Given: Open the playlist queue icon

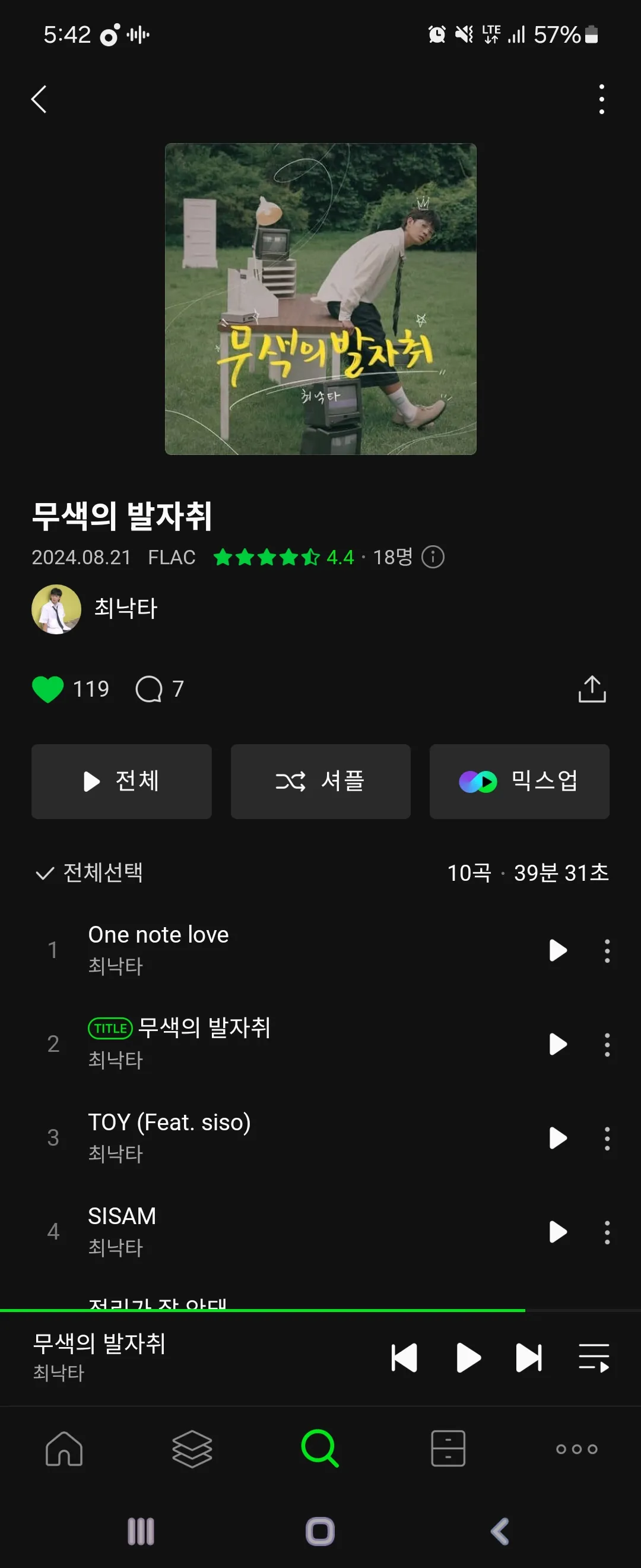Looking at the screenshot, I should pyautogui.click(x=594, y=1358).
